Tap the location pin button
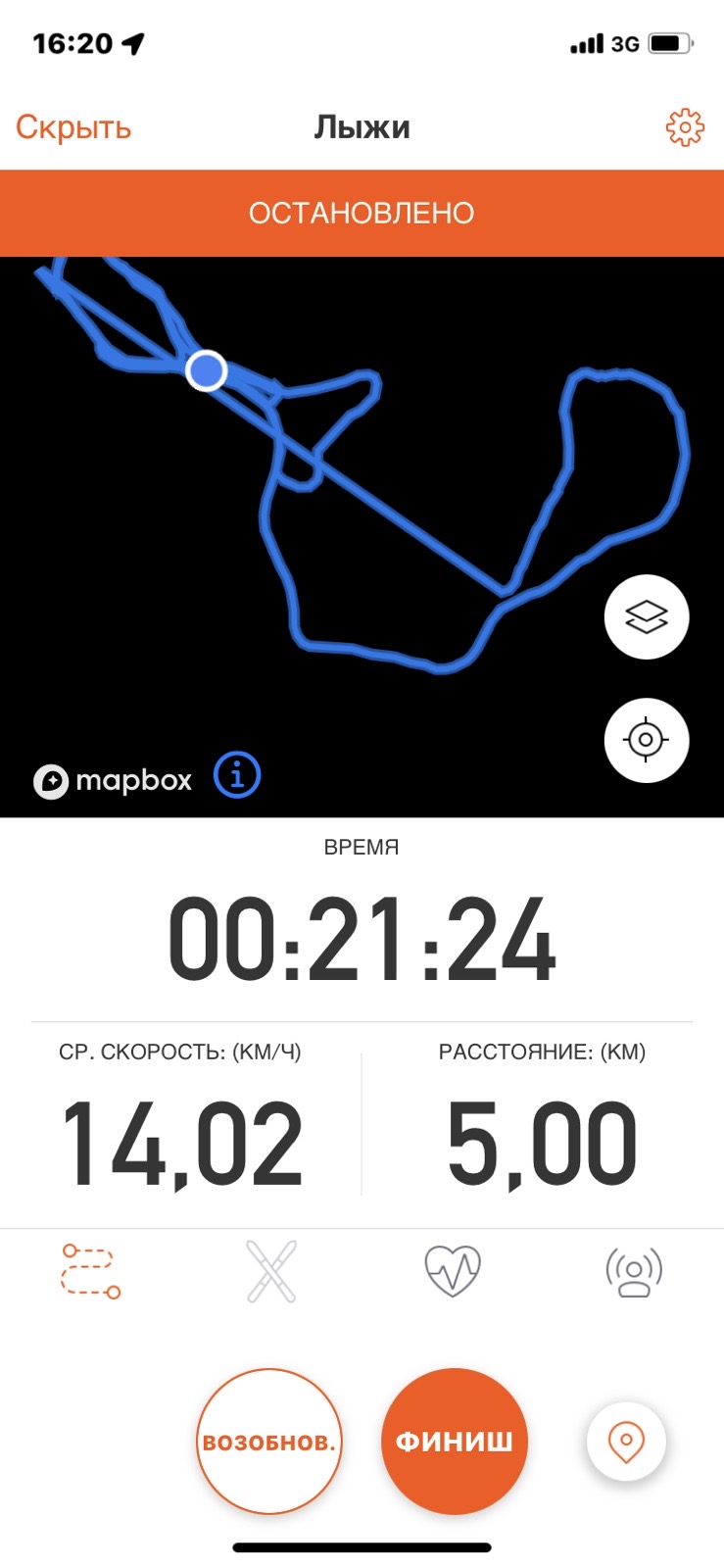This screenshot has height=1568, width=724. click(626, 1442)
